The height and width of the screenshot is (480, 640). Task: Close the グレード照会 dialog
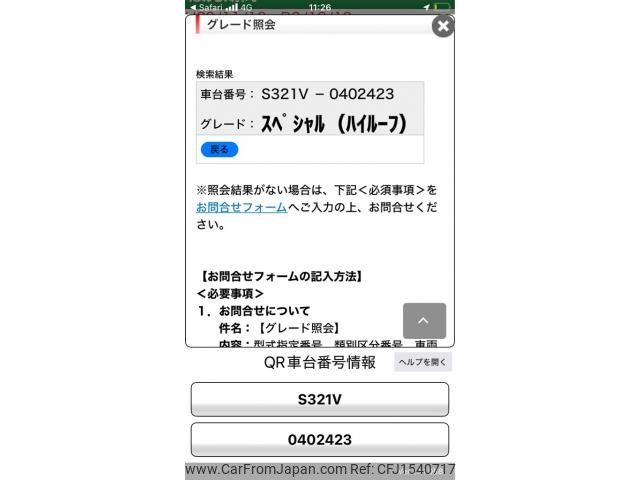pos(443,27)
